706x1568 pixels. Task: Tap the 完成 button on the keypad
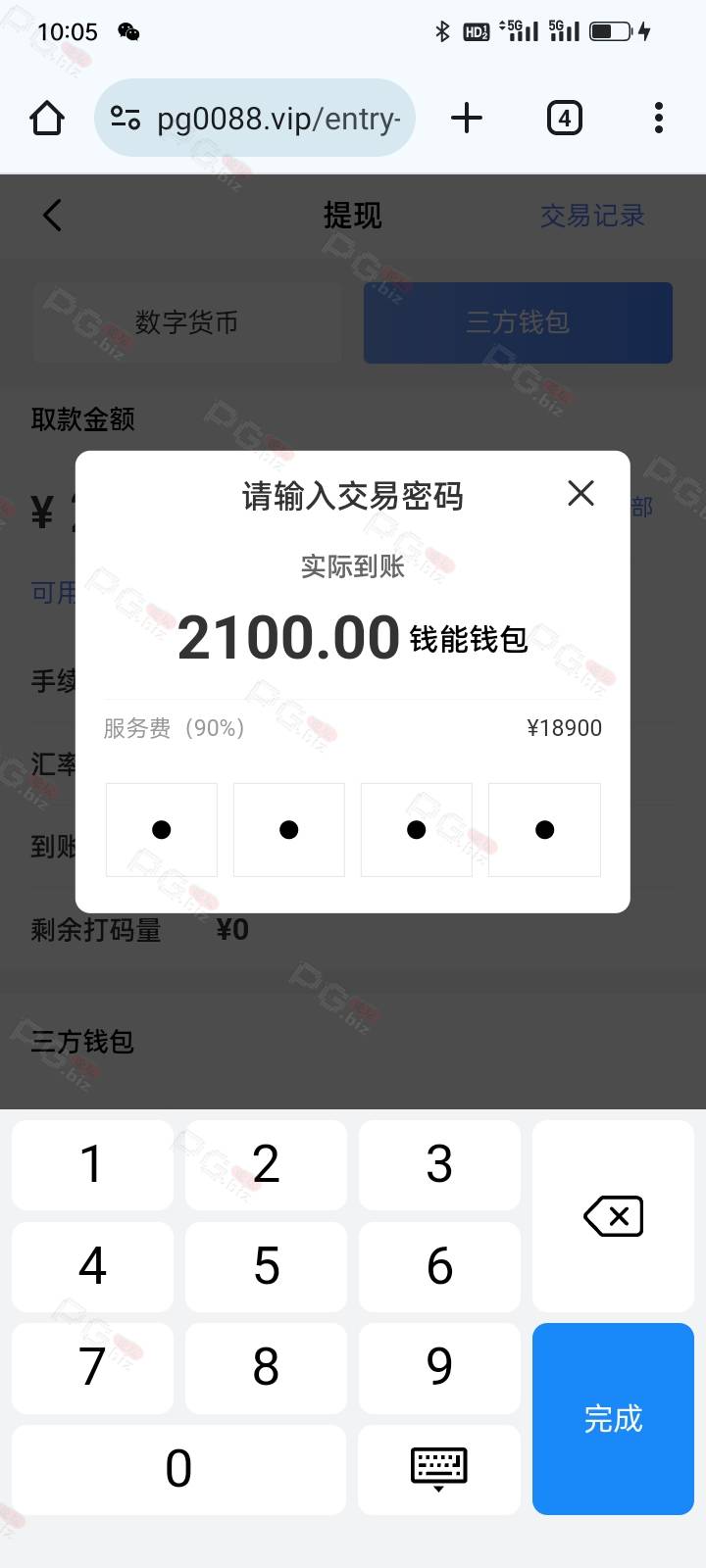613,1418
